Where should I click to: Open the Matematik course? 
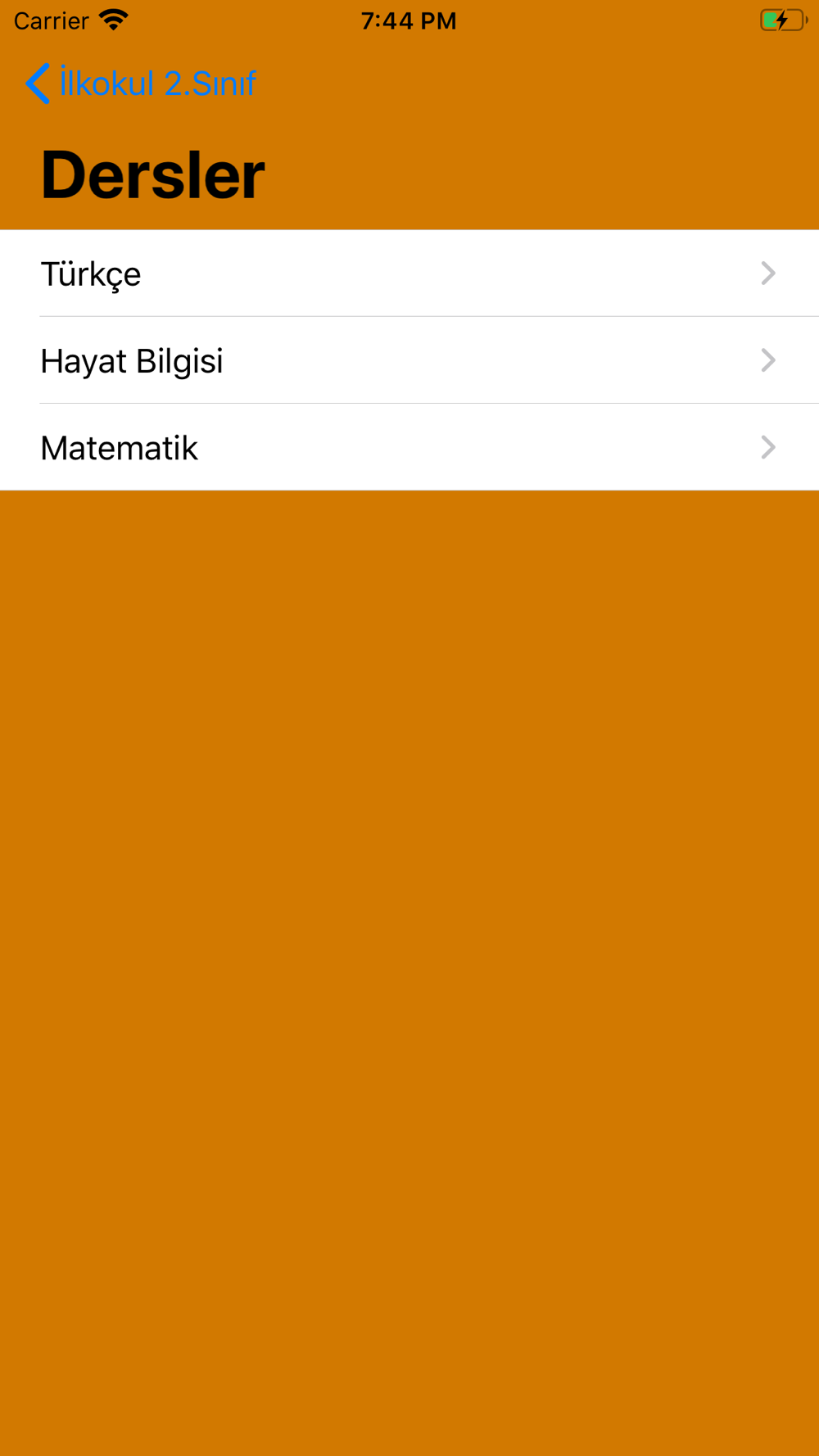click(409, 447)
